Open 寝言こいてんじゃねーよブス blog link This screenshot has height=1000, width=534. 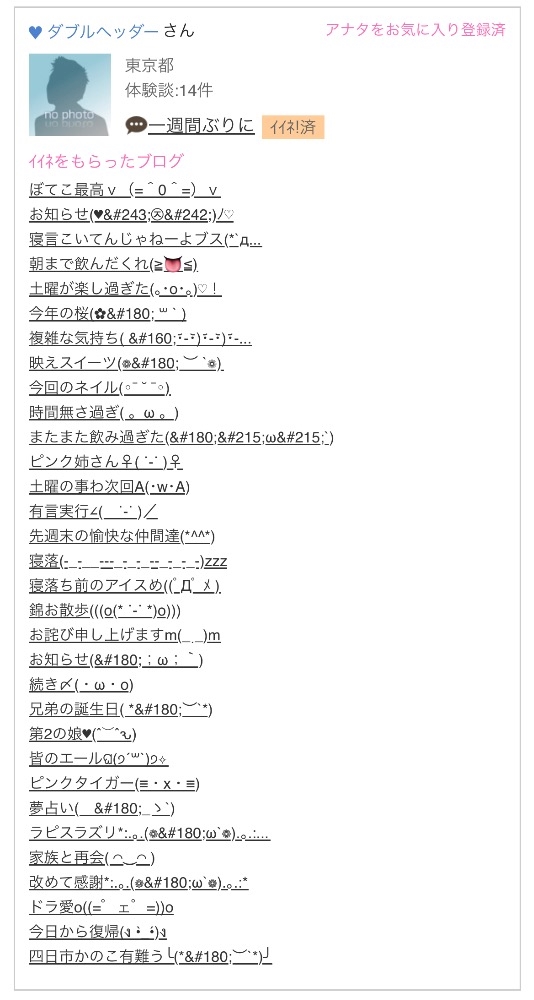pos(145,239)
